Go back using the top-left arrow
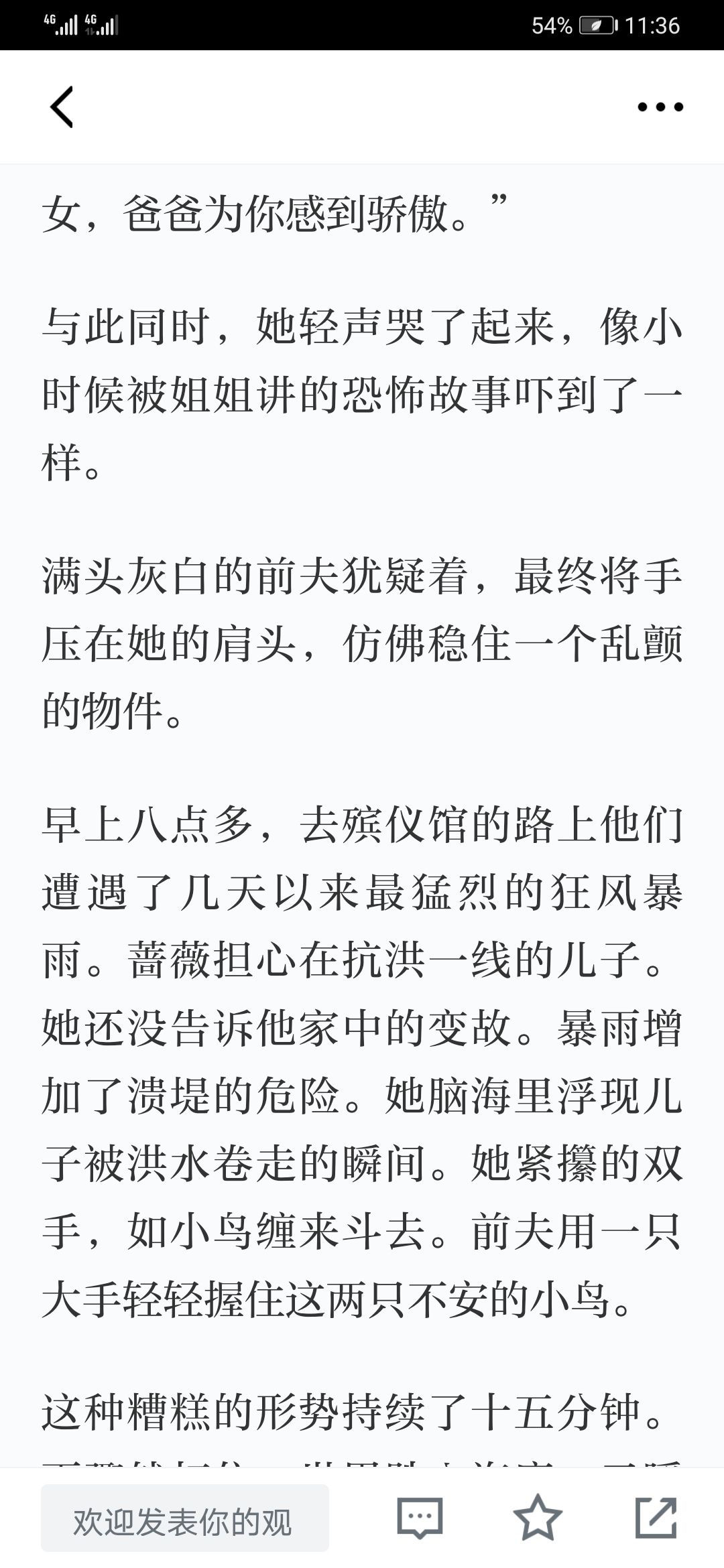The height and width of the screenshot is (1568, 724). pos(62,107)
